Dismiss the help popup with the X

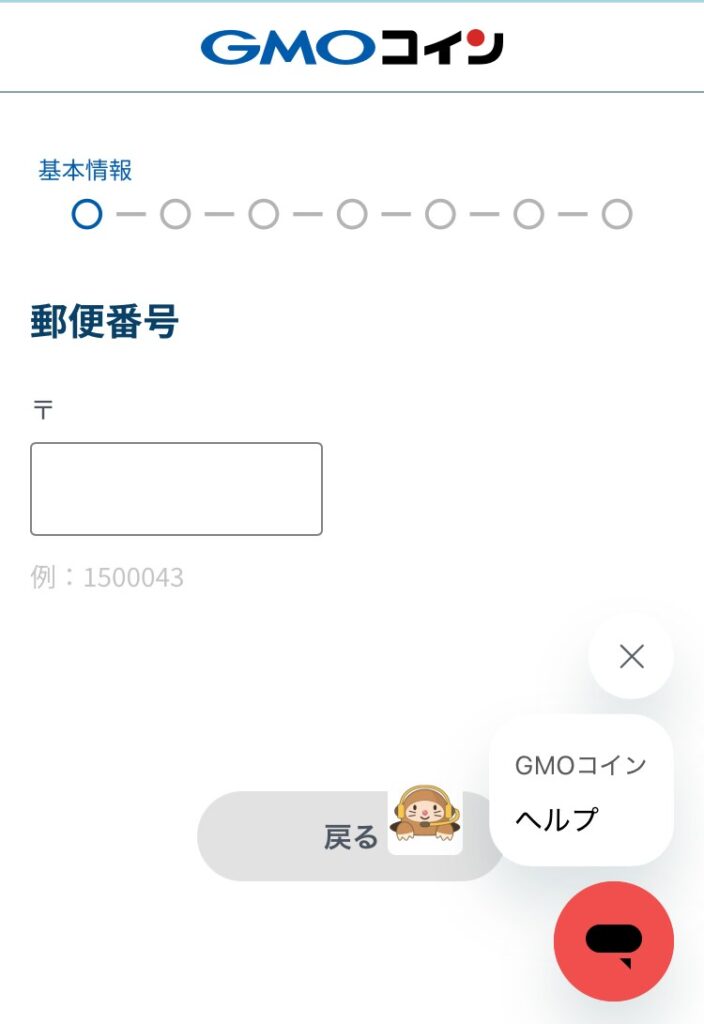tap(631, 656)
